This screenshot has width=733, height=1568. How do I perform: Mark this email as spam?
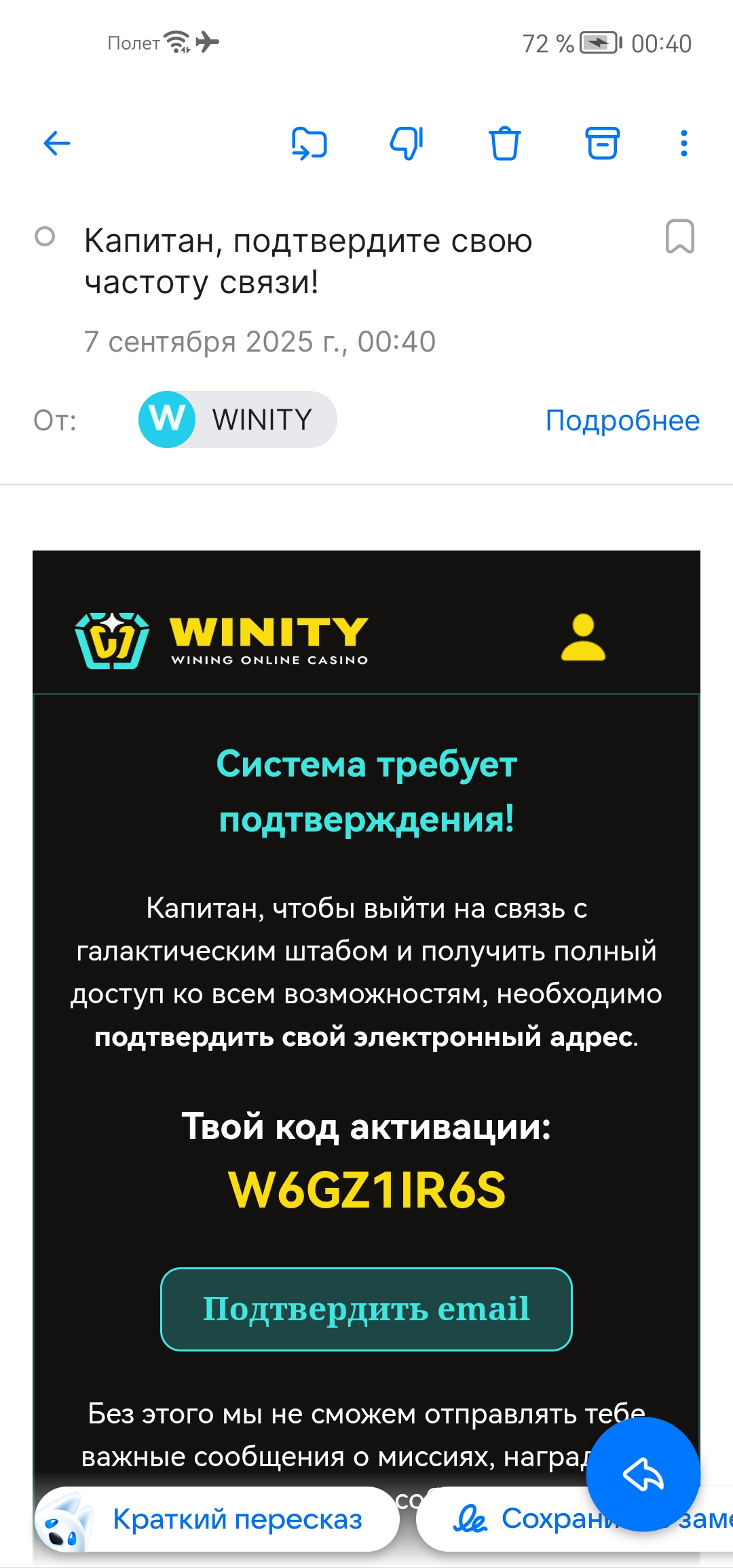click(x=407, y=143)
